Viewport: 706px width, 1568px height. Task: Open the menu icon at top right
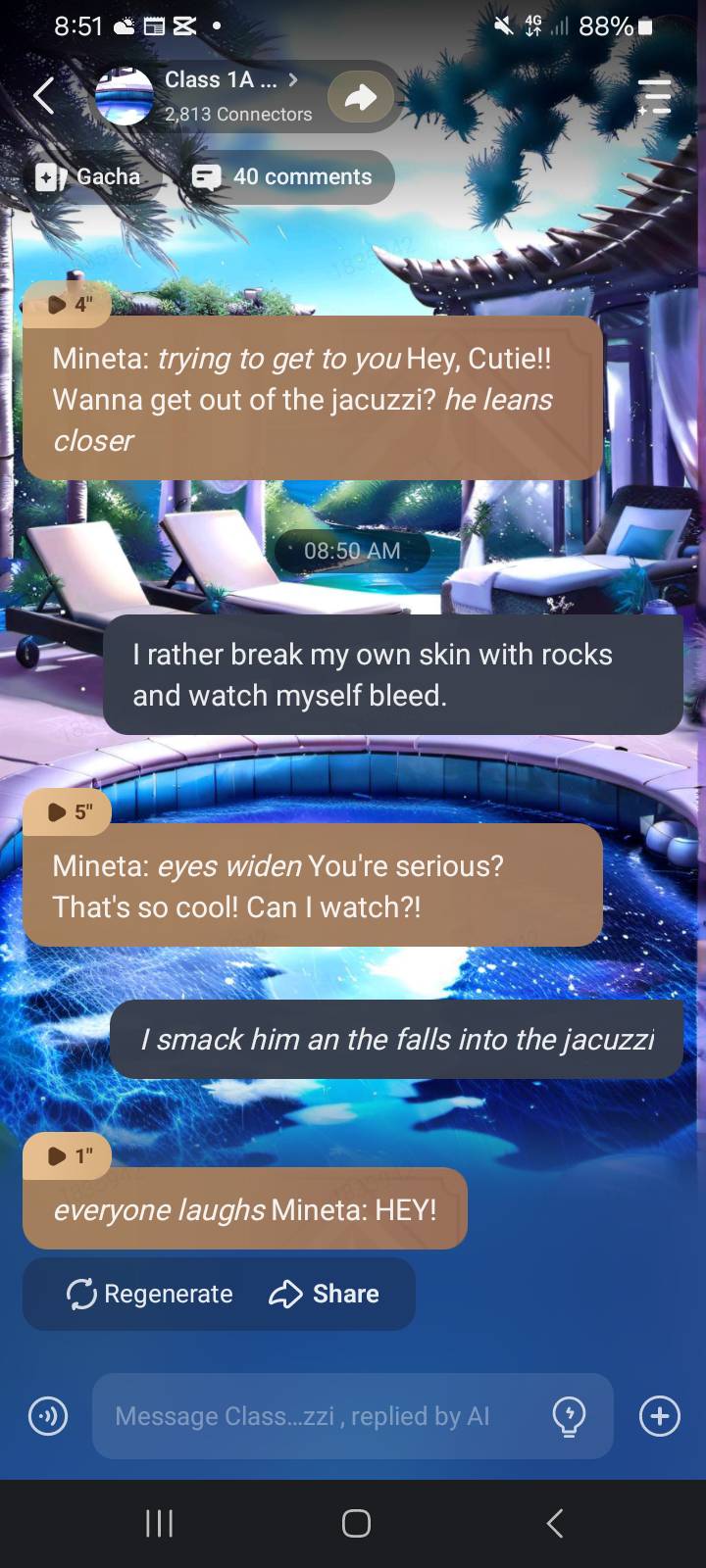click(654, 98)
